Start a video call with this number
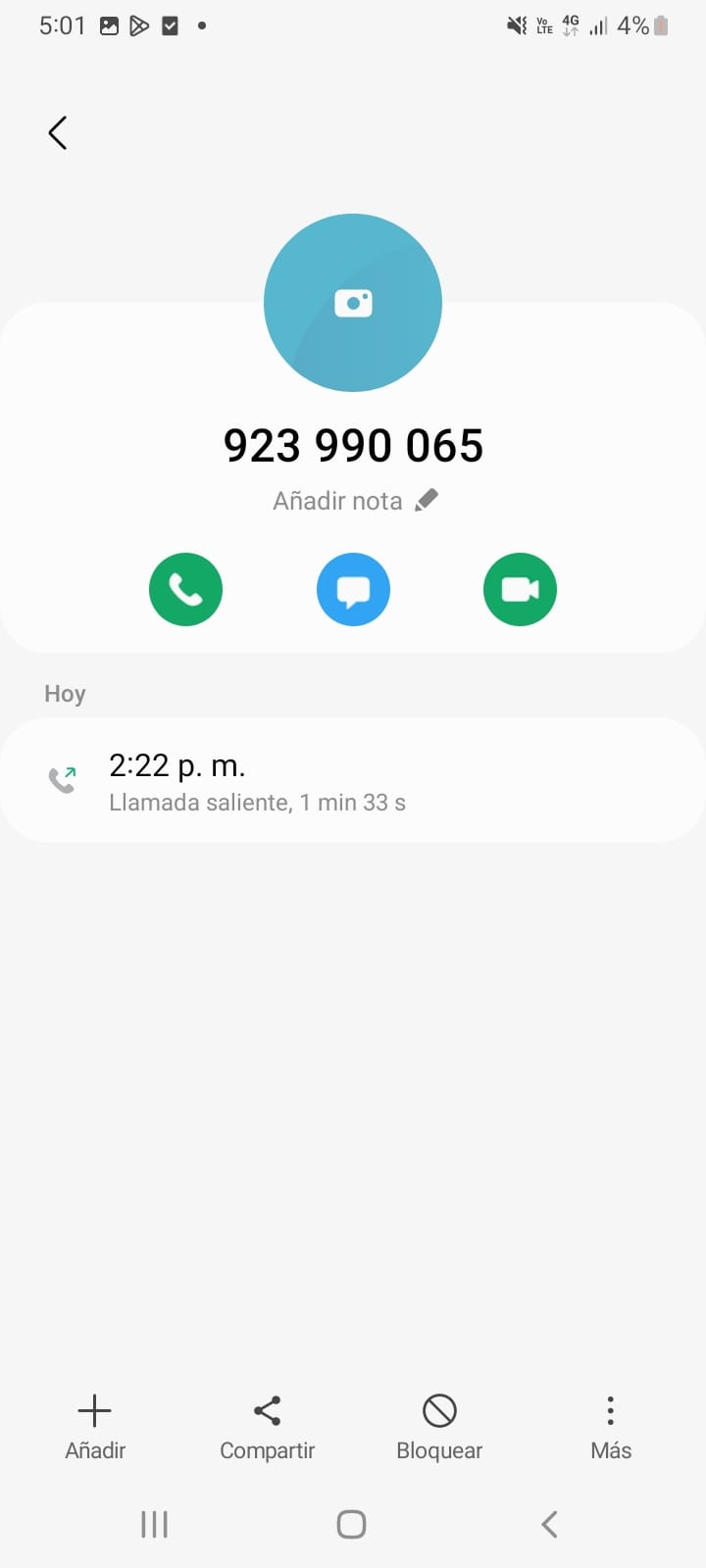The image size is (706, 1568). pyautogui.click(x=520, y=589)
